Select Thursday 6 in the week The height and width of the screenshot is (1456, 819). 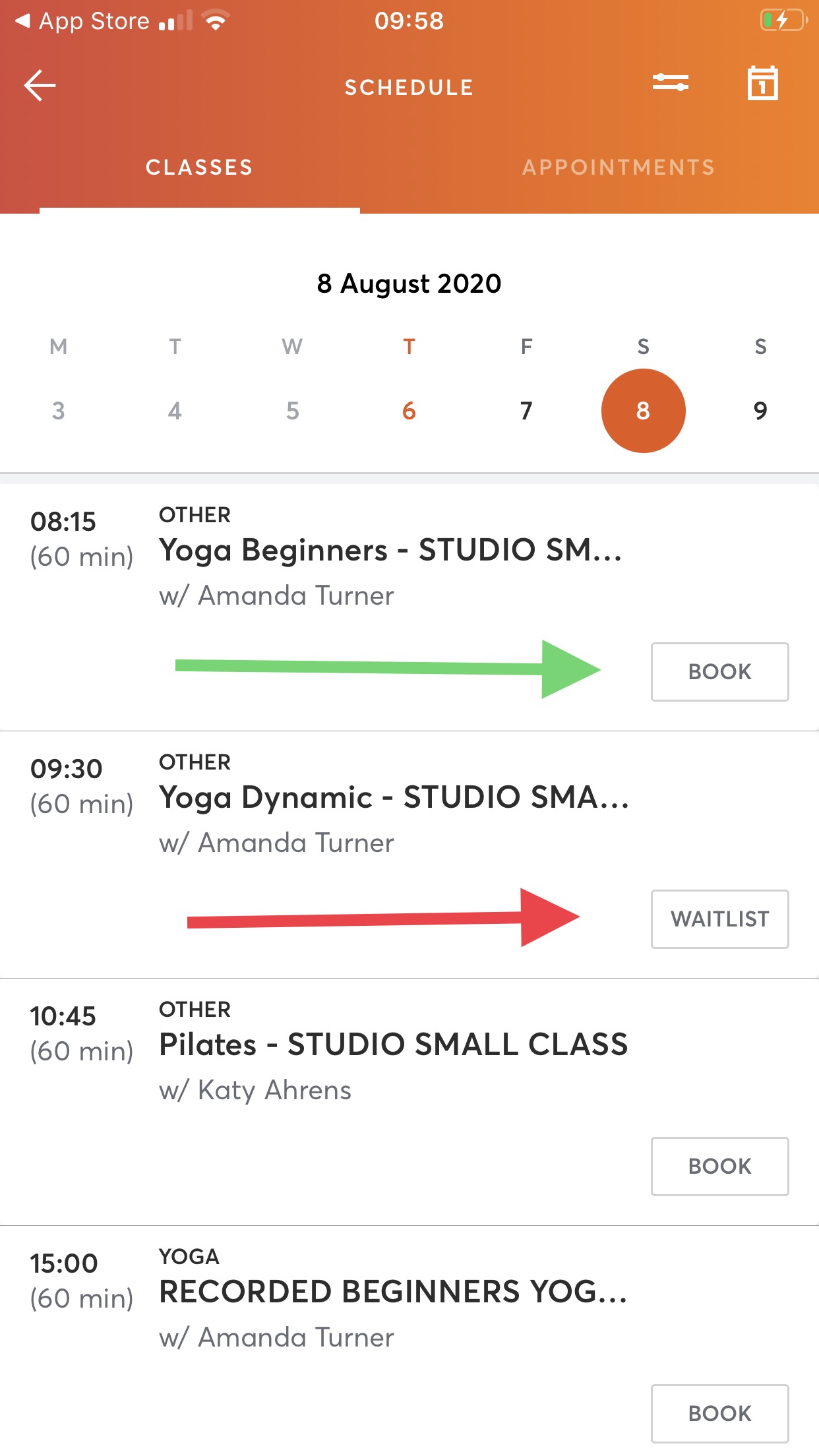(x=409, y=411)
